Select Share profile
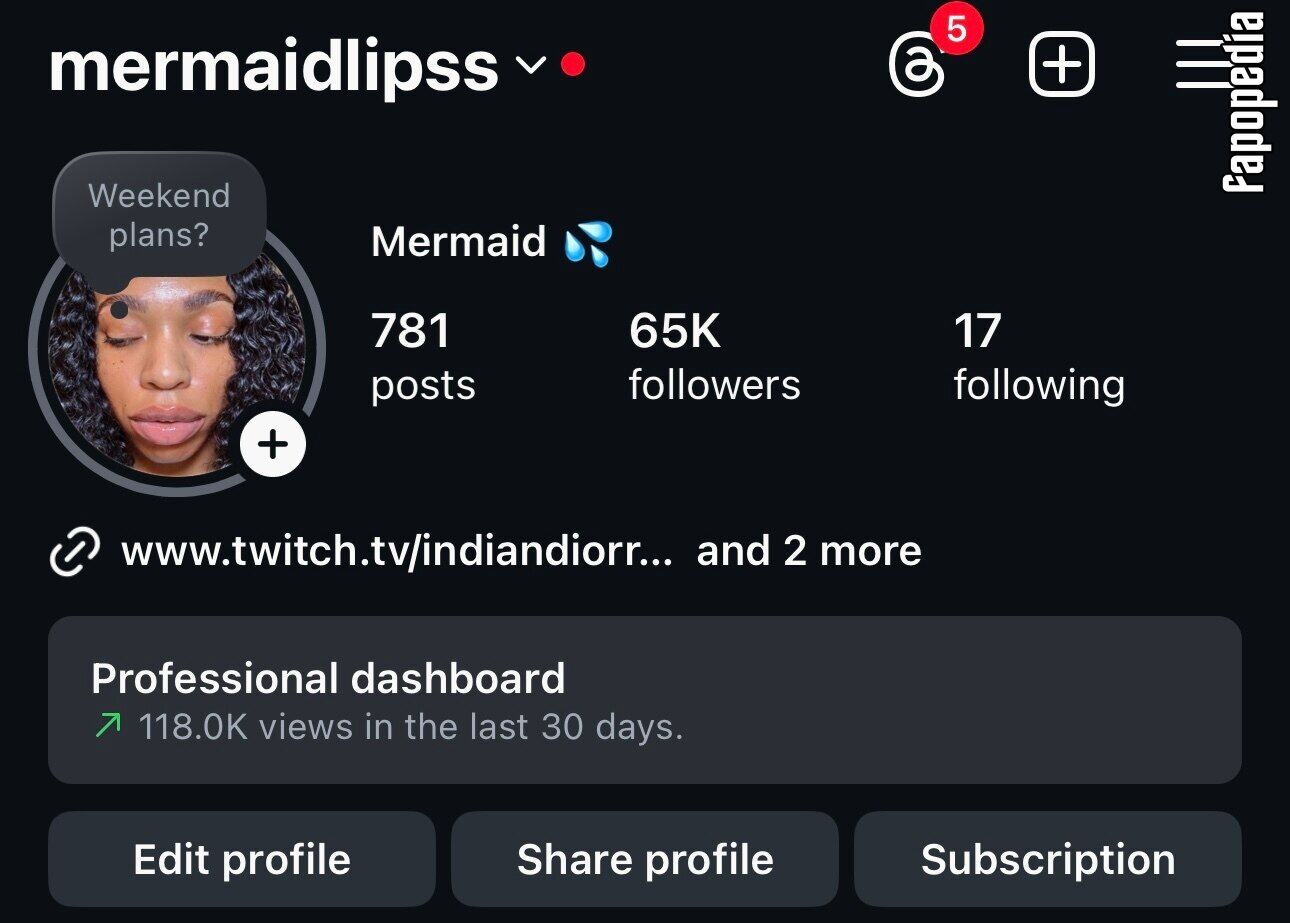The height and width of the screenshot is (923, 1290). point(645,859)
